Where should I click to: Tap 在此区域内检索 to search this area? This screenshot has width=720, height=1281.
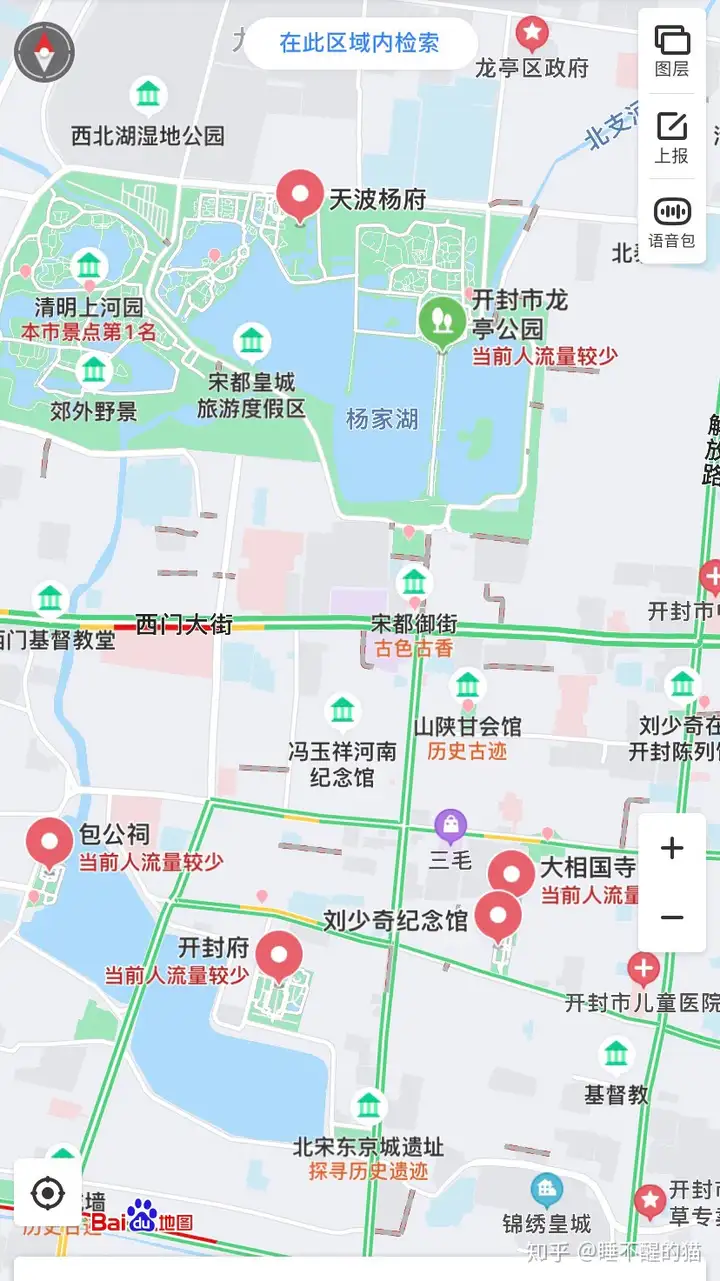click(359, 43)
